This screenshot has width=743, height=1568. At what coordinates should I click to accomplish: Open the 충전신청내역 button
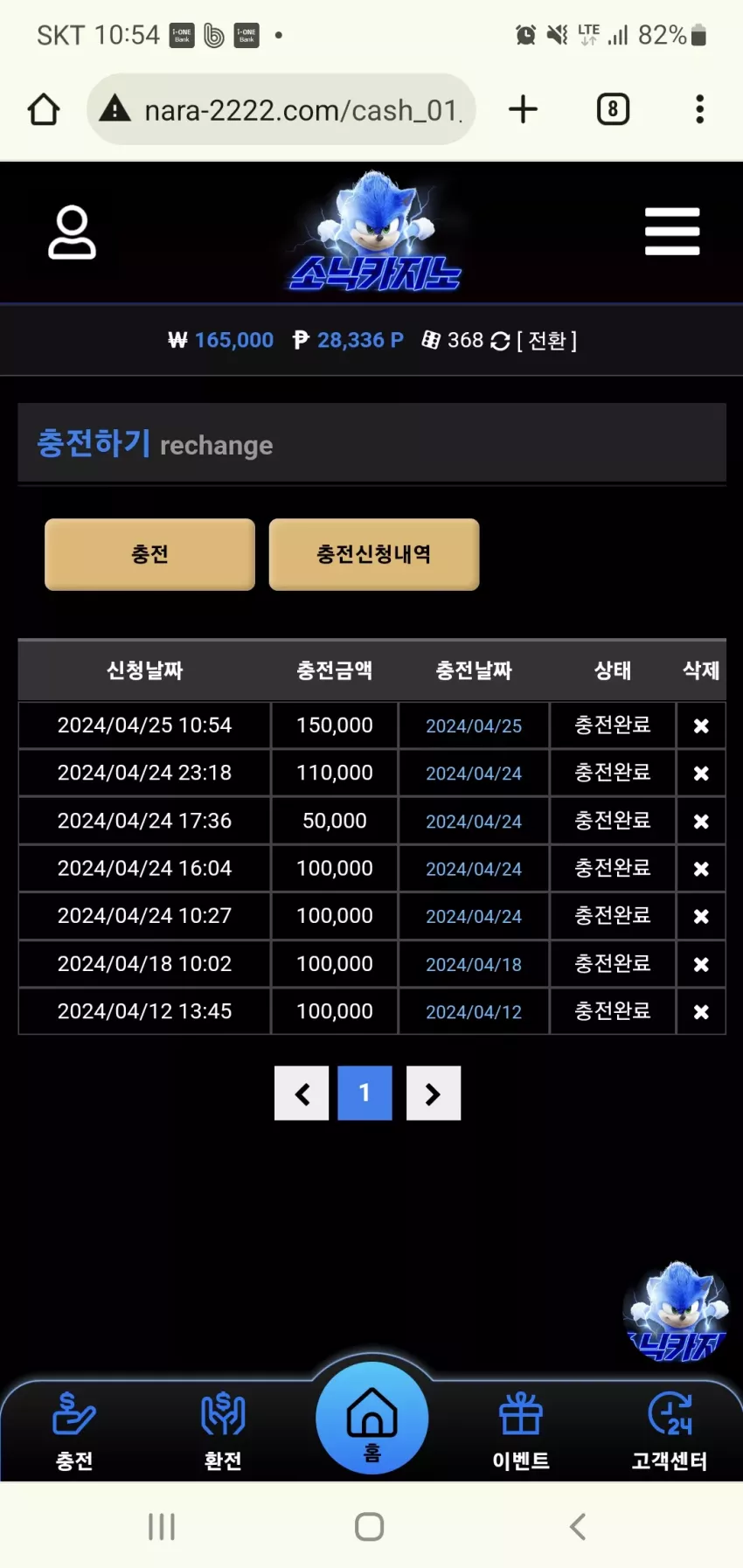(374, 554)
